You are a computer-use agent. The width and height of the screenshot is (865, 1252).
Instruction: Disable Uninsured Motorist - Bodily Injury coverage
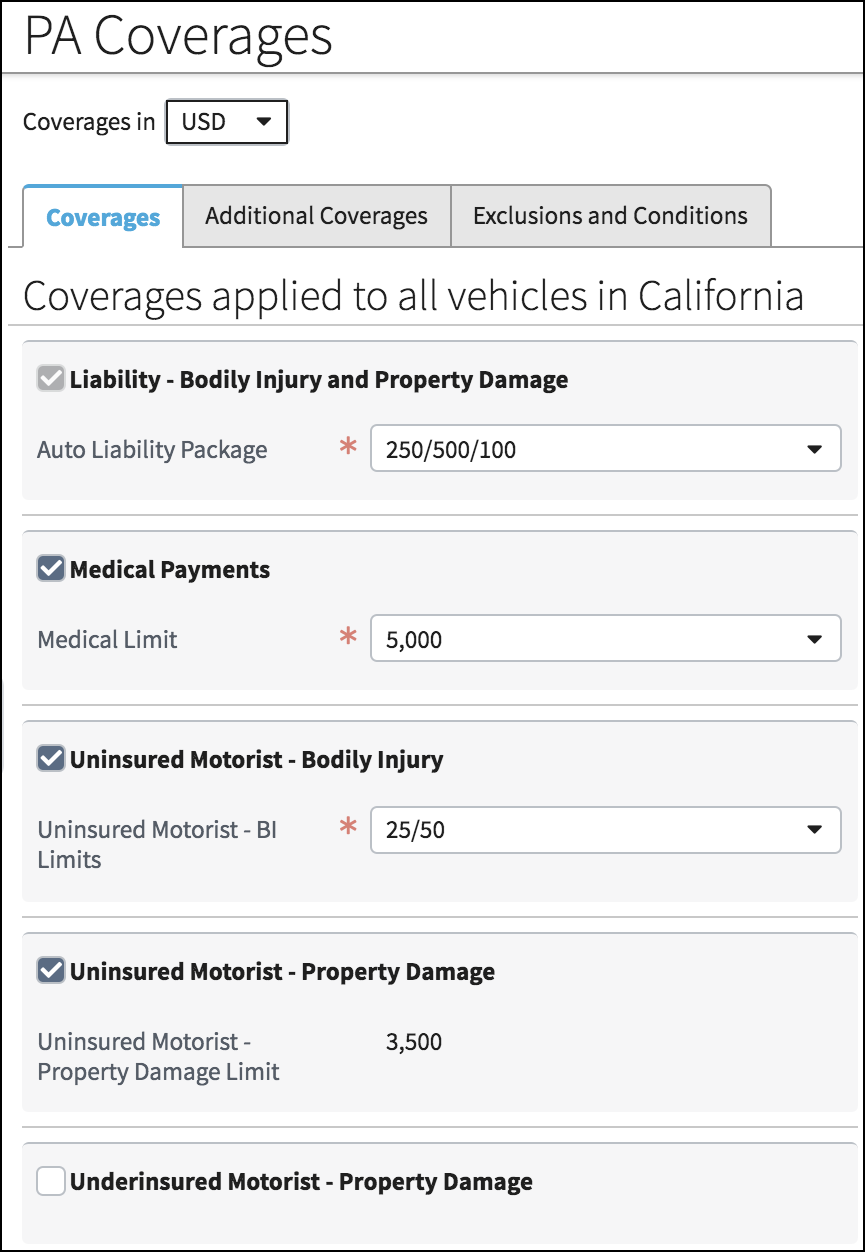point(50,758)
